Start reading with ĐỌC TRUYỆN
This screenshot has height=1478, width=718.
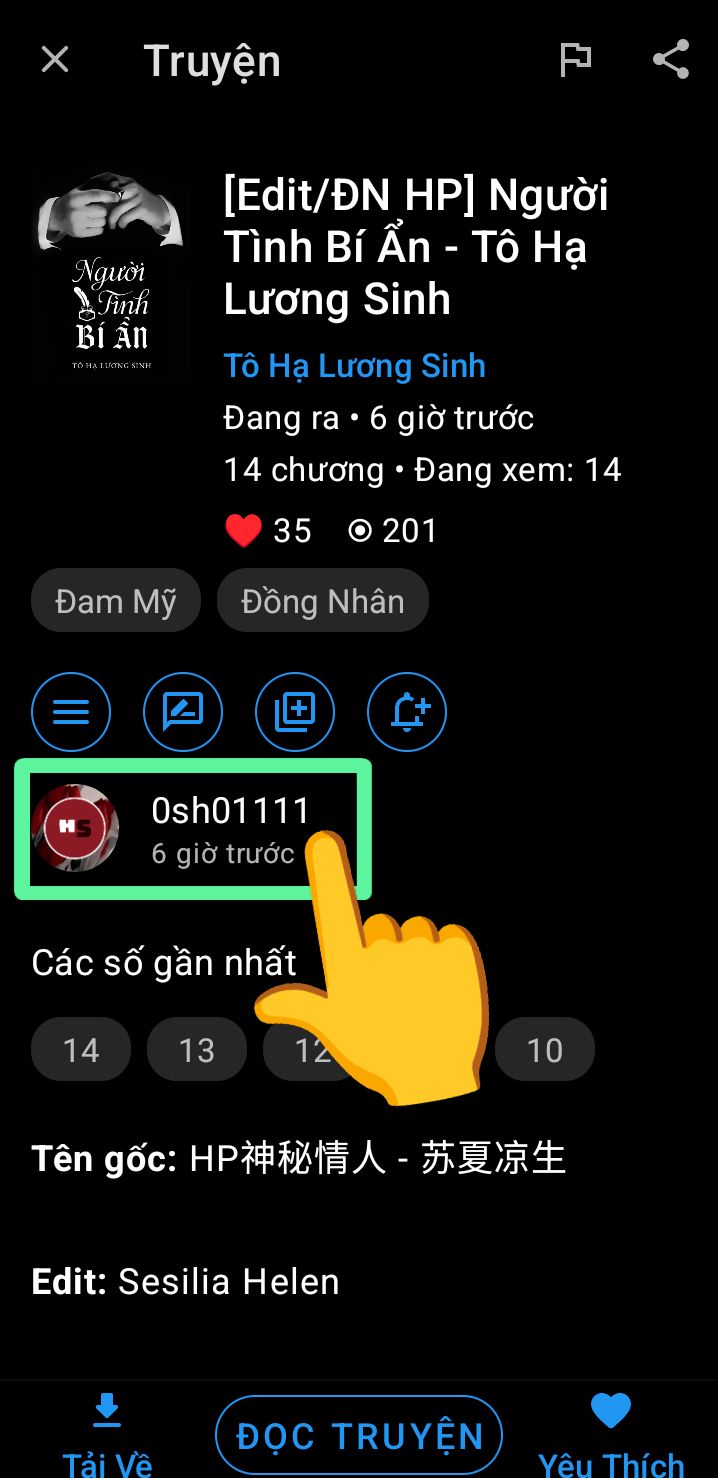pos(359,1436)
